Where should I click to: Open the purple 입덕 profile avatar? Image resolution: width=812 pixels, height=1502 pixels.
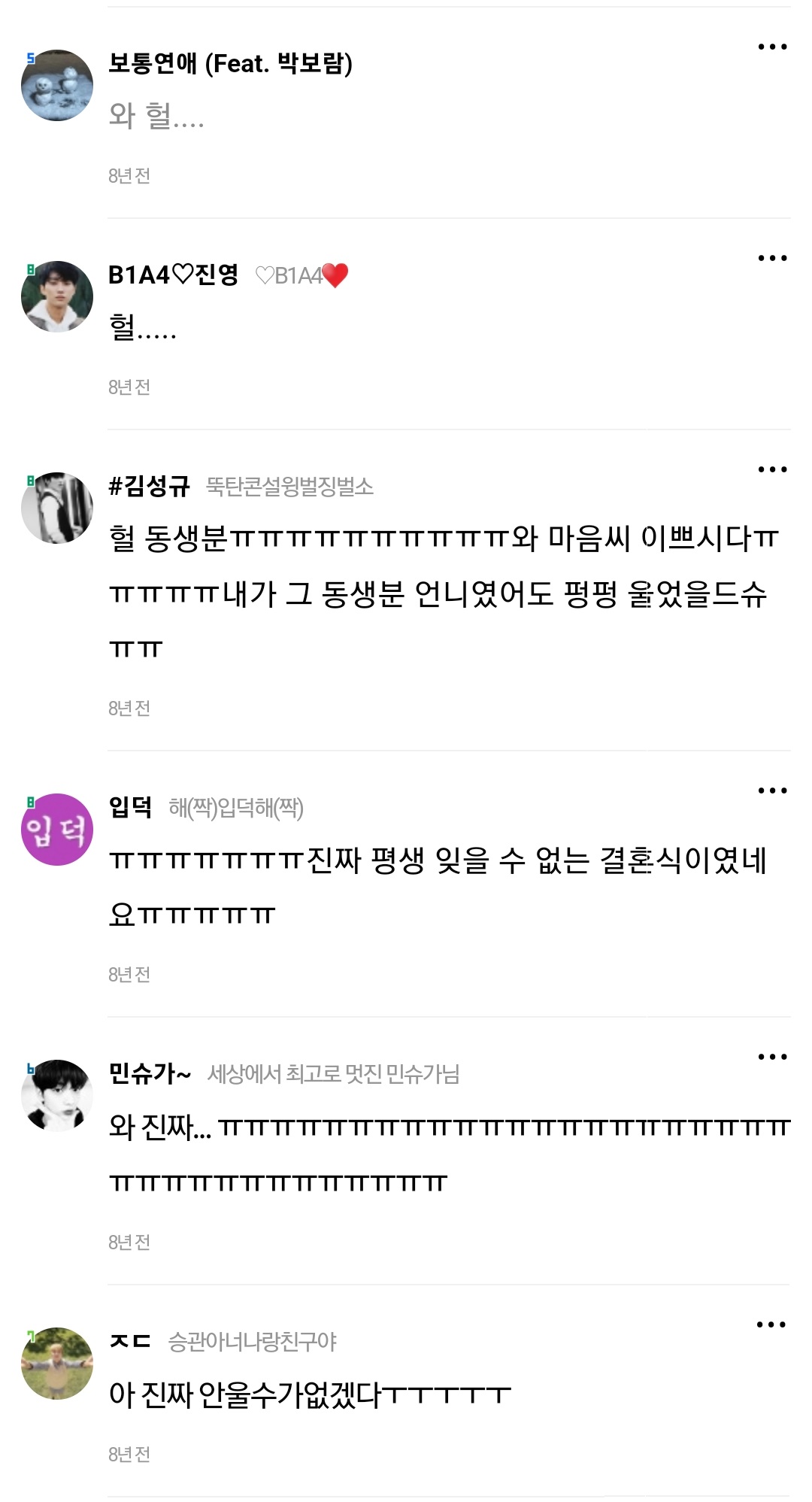[x=57, y=830]
